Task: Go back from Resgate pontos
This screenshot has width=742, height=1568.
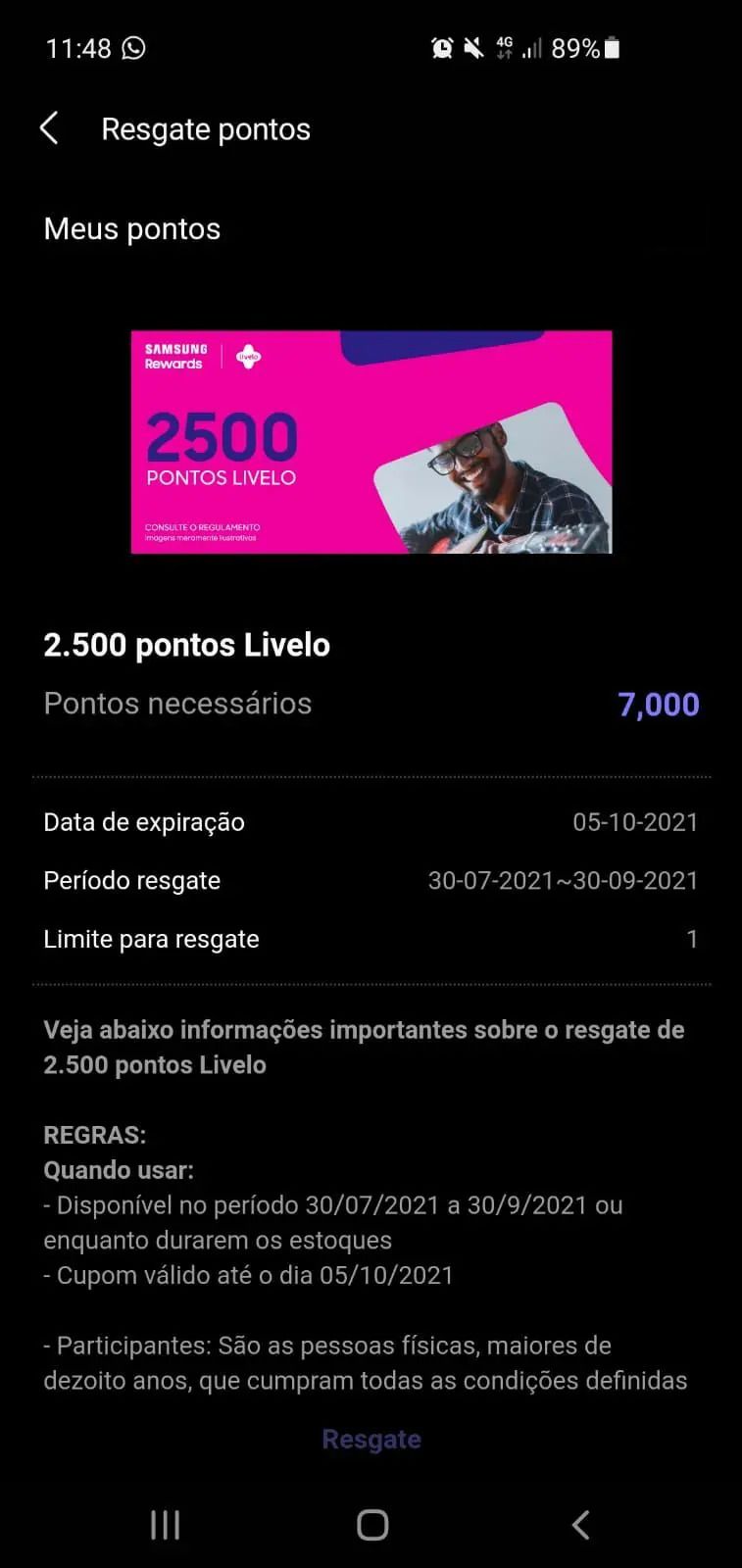Action: click(49, 128)
